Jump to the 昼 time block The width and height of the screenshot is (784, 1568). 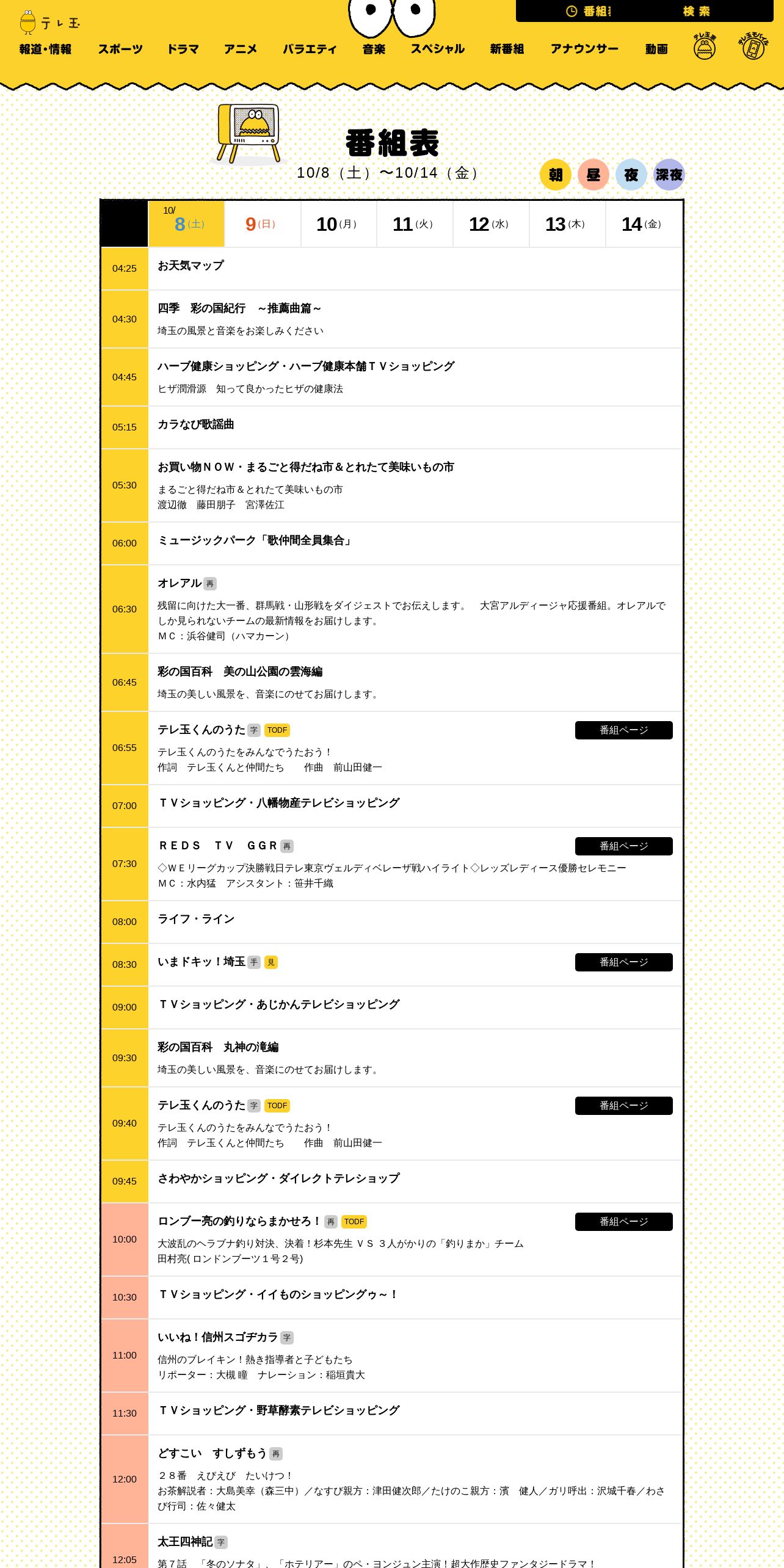tap(593, 175)
